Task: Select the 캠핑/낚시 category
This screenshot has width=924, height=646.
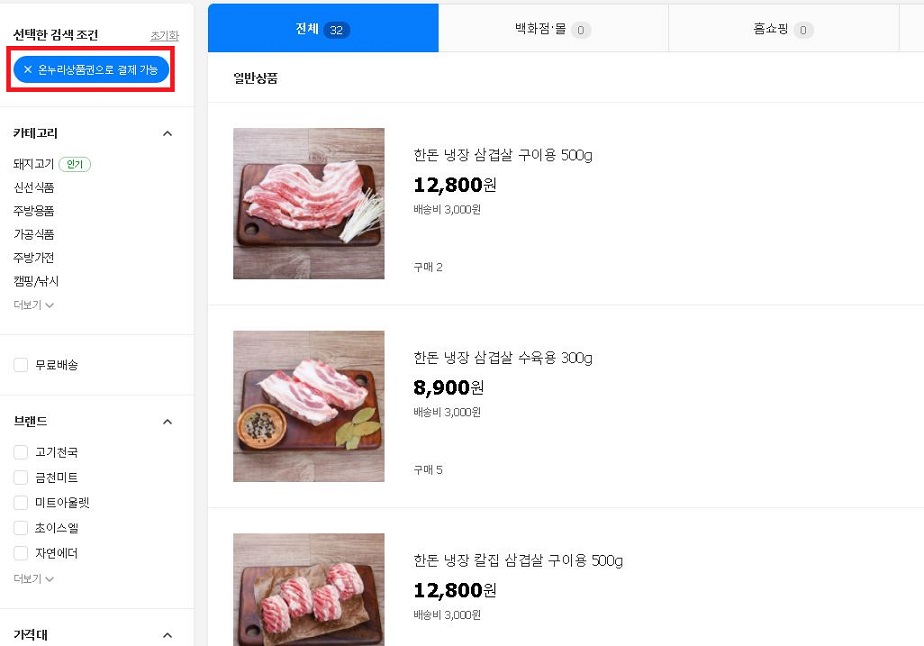Action: click(36, 281)
